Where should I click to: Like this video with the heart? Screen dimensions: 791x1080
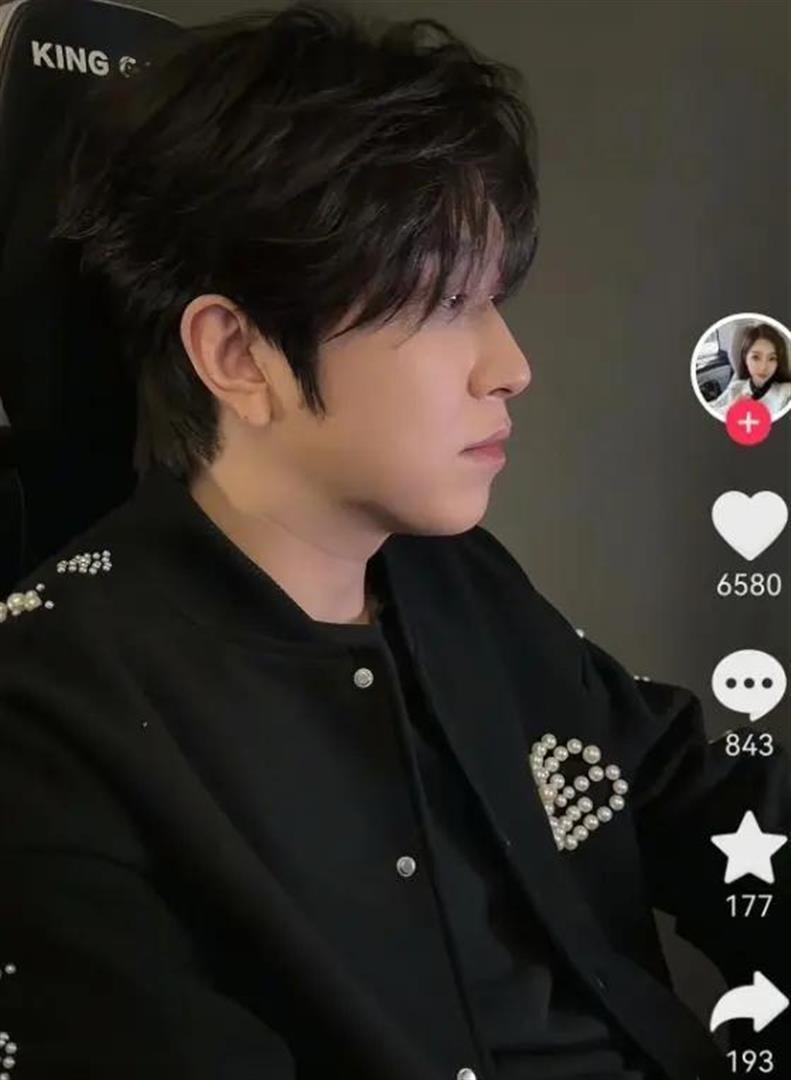coord(749,524)
